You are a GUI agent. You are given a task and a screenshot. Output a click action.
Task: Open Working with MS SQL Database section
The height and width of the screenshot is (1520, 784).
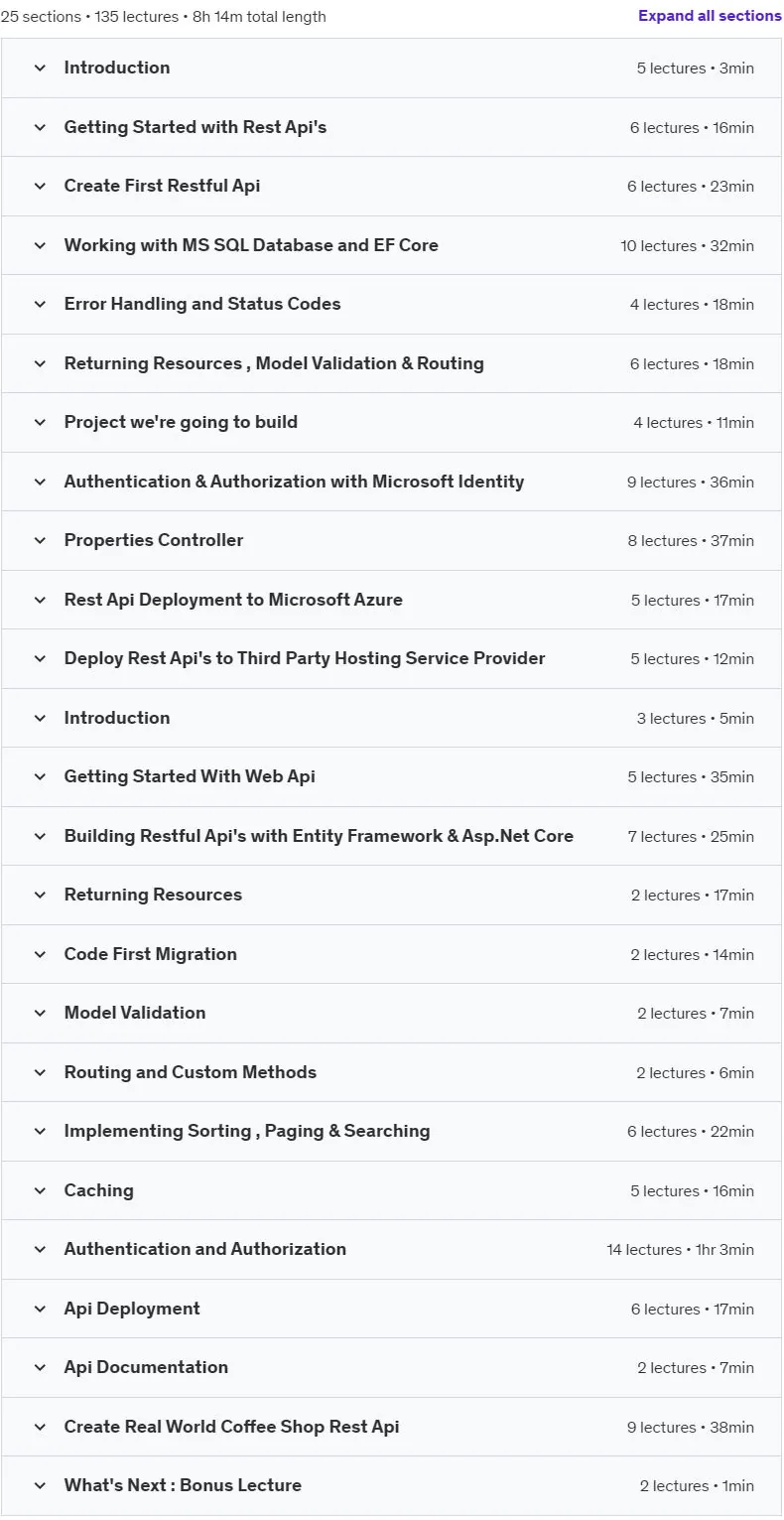391,245
